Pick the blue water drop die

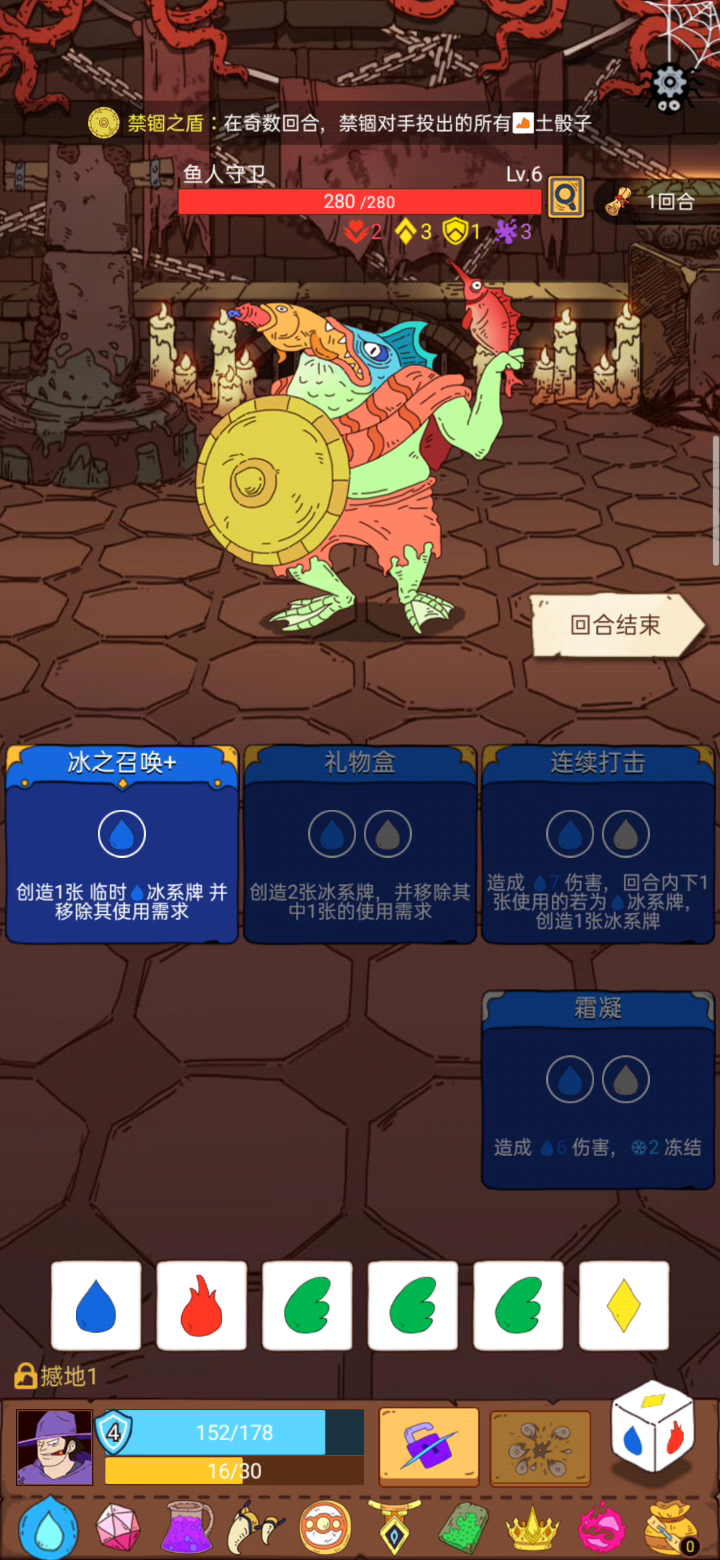point(96,1306)
